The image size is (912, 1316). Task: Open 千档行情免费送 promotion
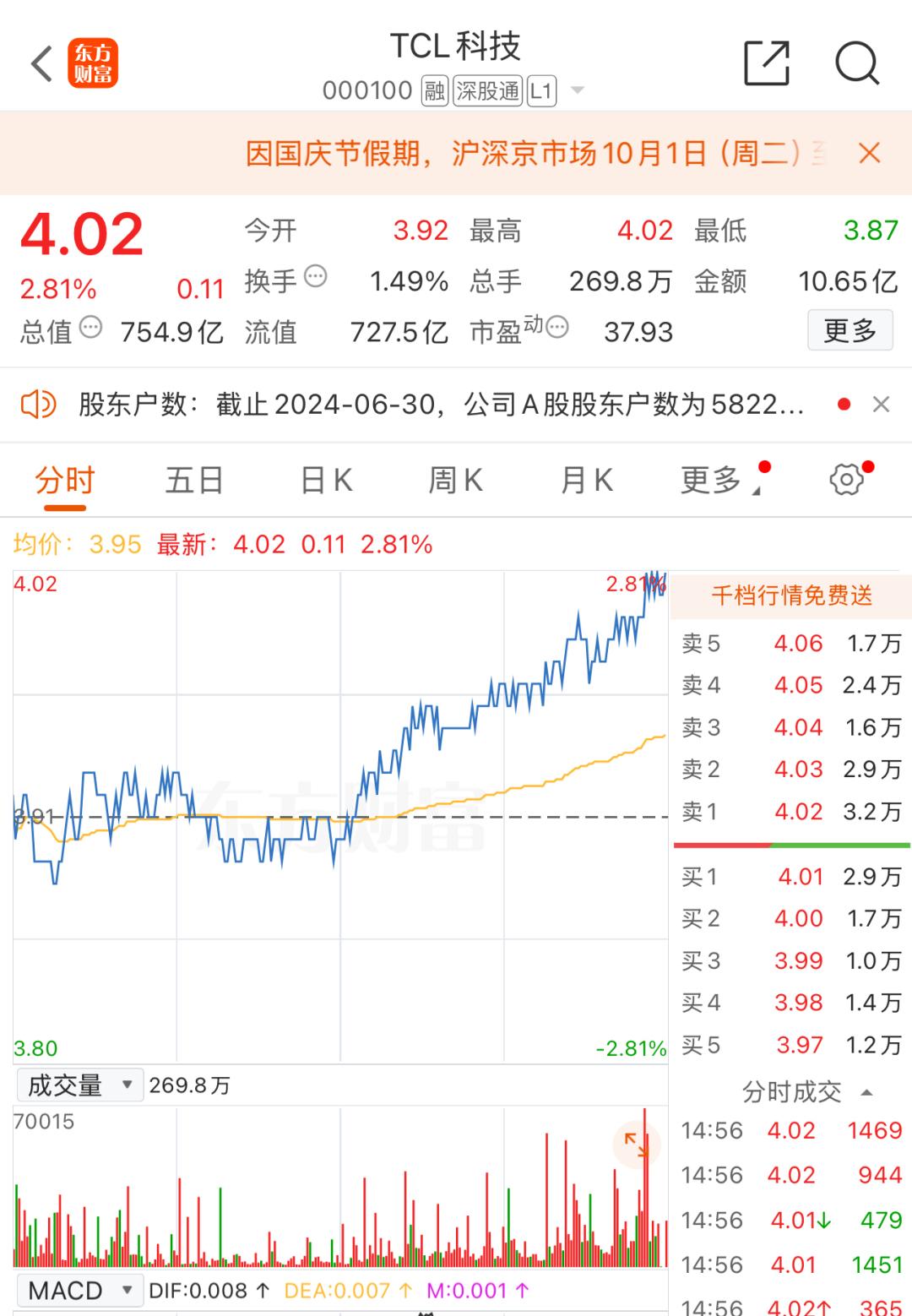(x=791, y=595)
